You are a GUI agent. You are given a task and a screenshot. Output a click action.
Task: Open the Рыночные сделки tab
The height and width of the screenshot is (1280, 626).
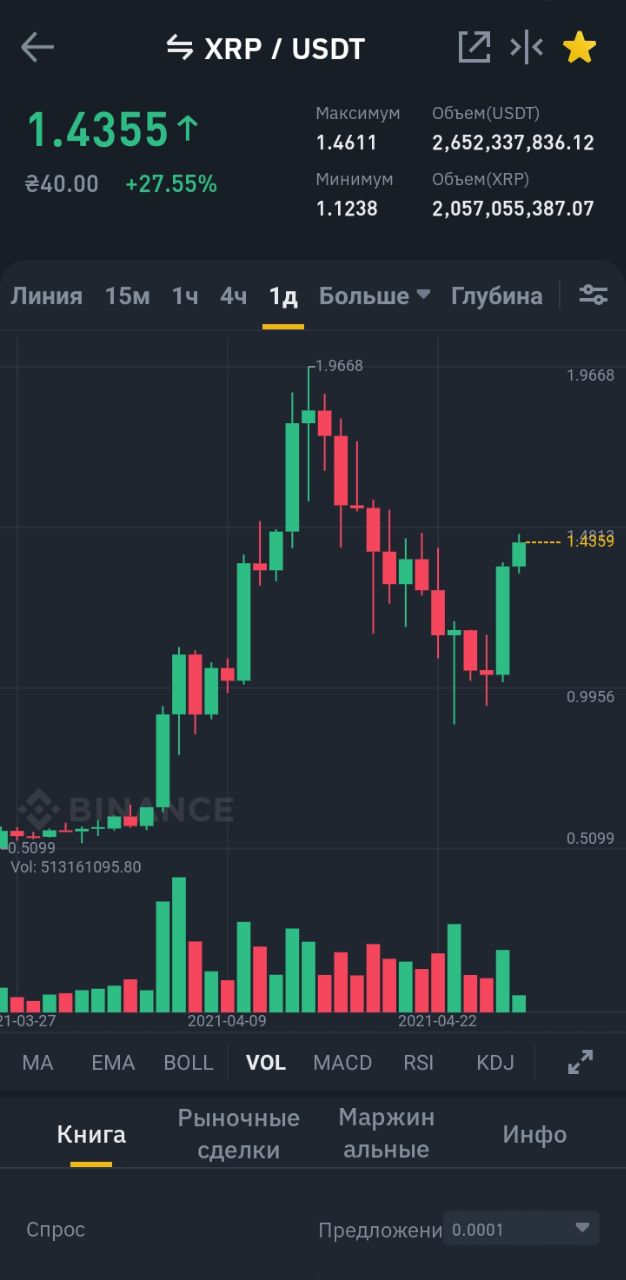[x=238, y=1134]
